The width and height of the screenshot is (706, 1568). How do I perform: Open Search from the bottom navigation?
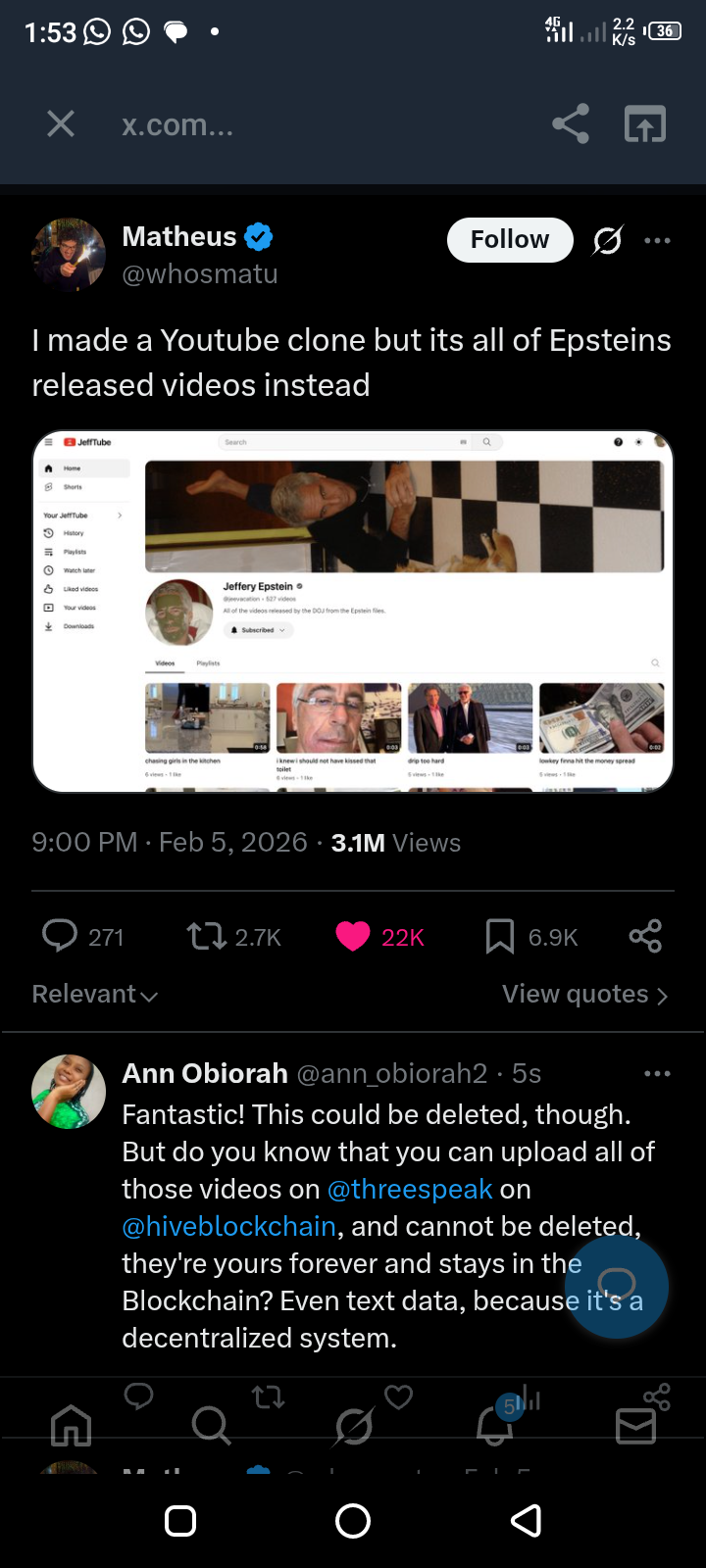point(211,1427)
